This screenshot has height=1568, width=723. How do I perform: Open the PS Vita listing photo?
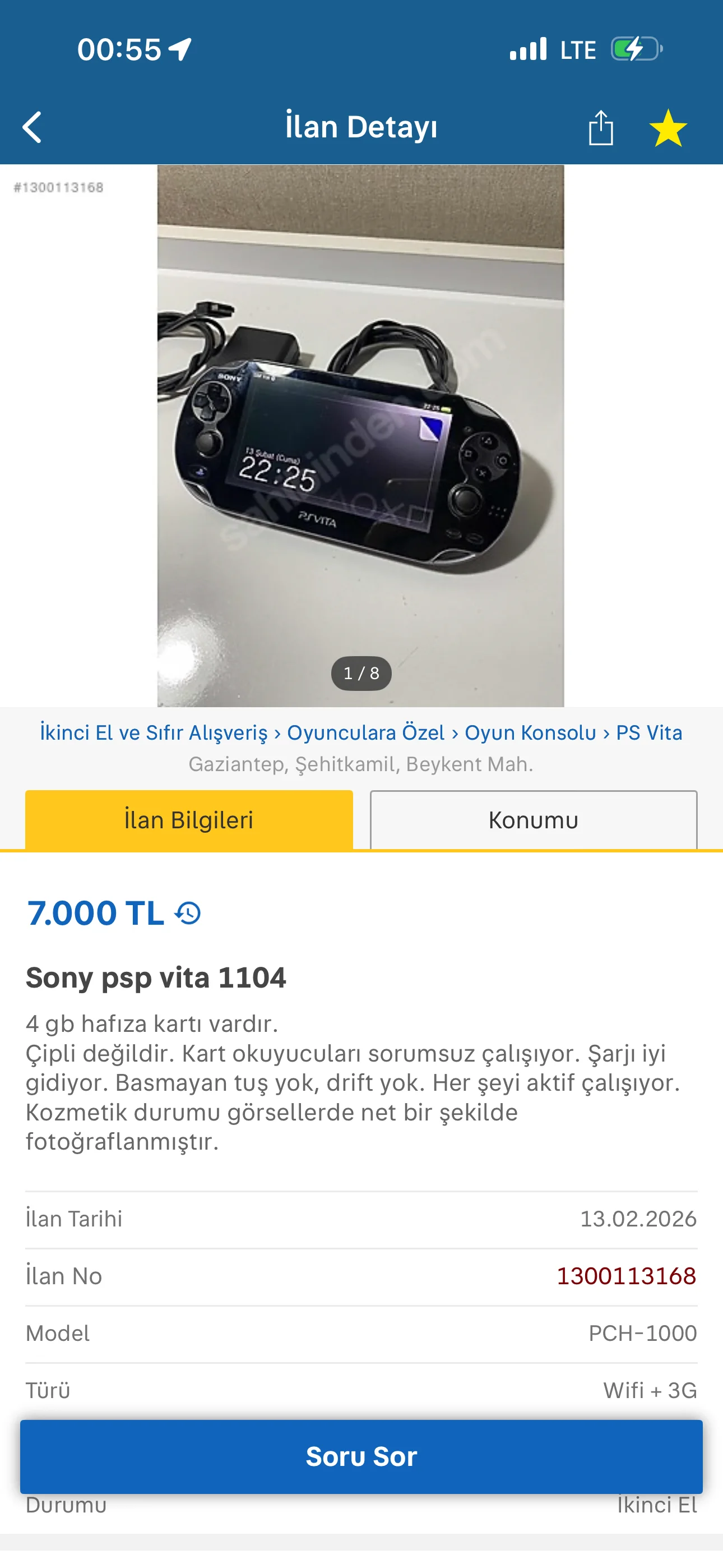point(360,435)
